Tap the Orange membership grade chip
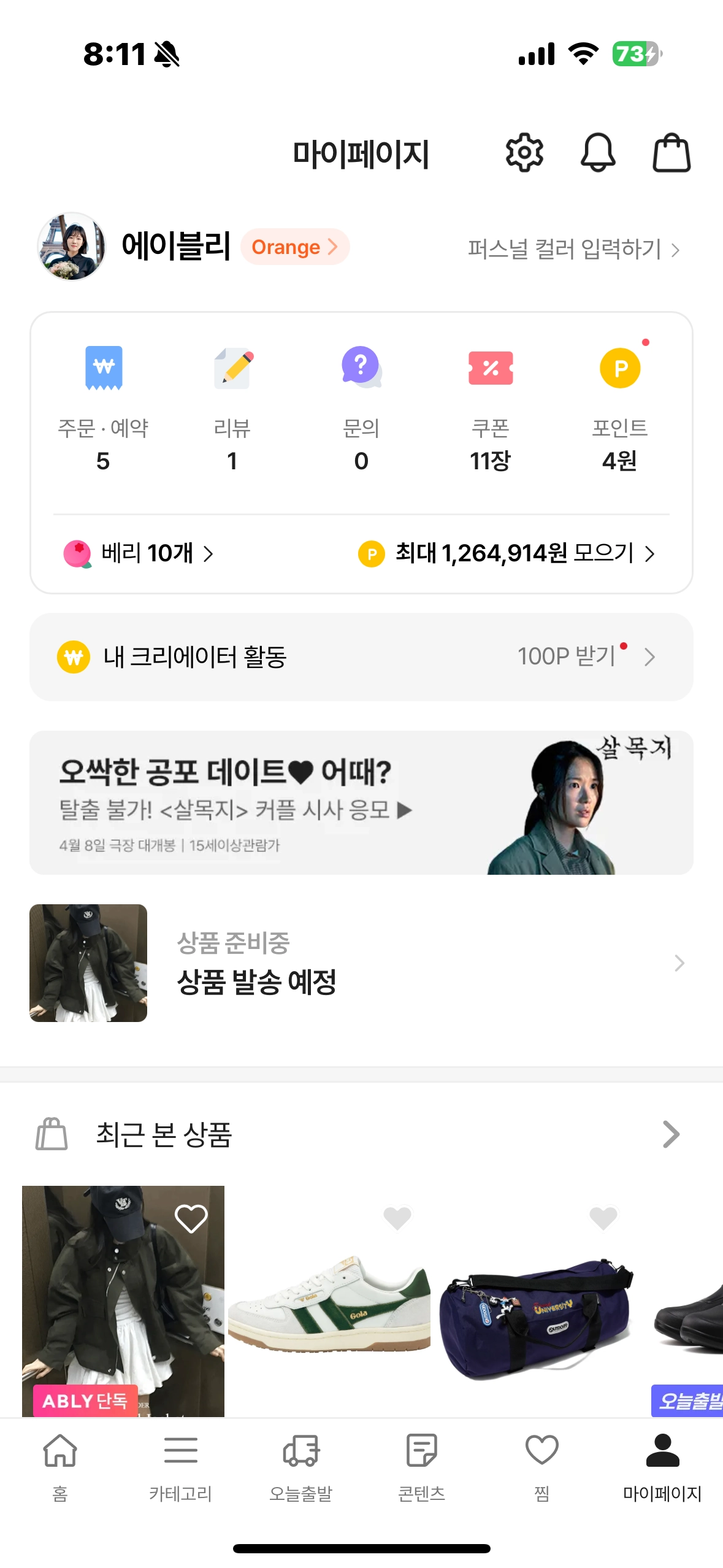723x1568 pixels. [295, 247]
